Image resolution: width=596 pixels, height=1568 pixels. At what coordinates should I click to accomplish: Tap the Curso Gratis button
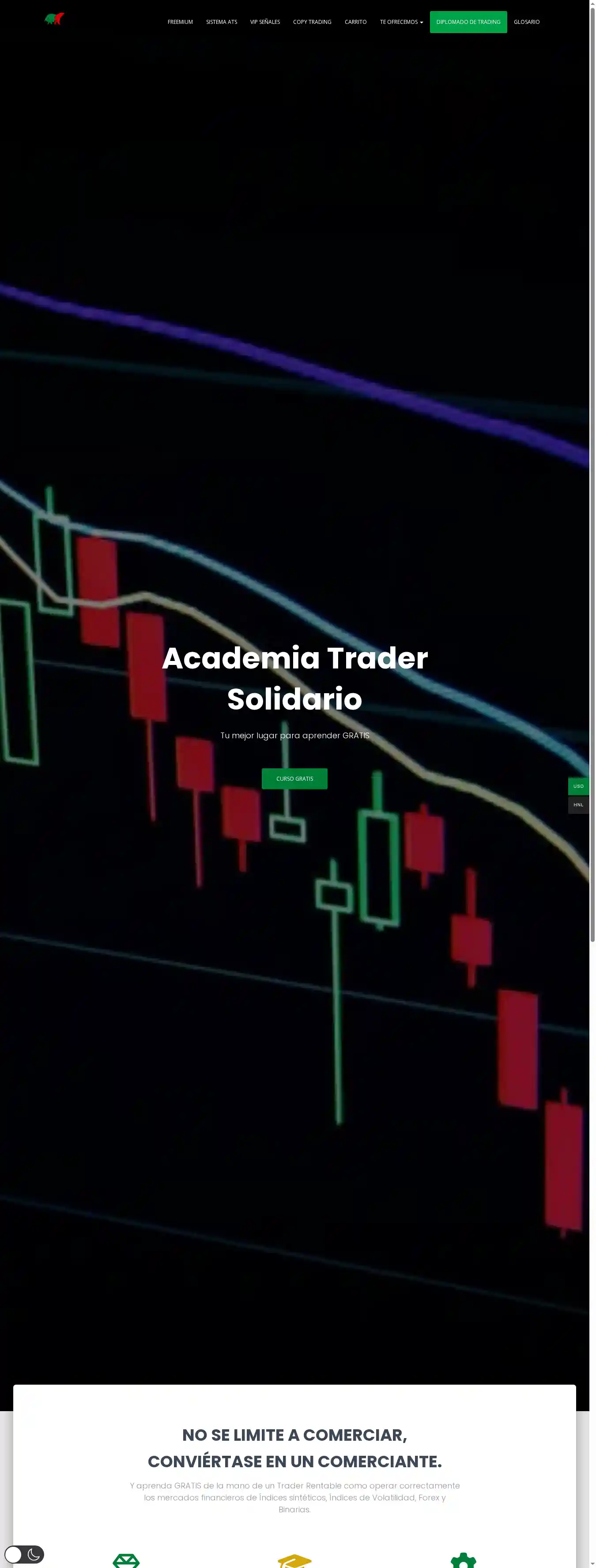[294, 778]
